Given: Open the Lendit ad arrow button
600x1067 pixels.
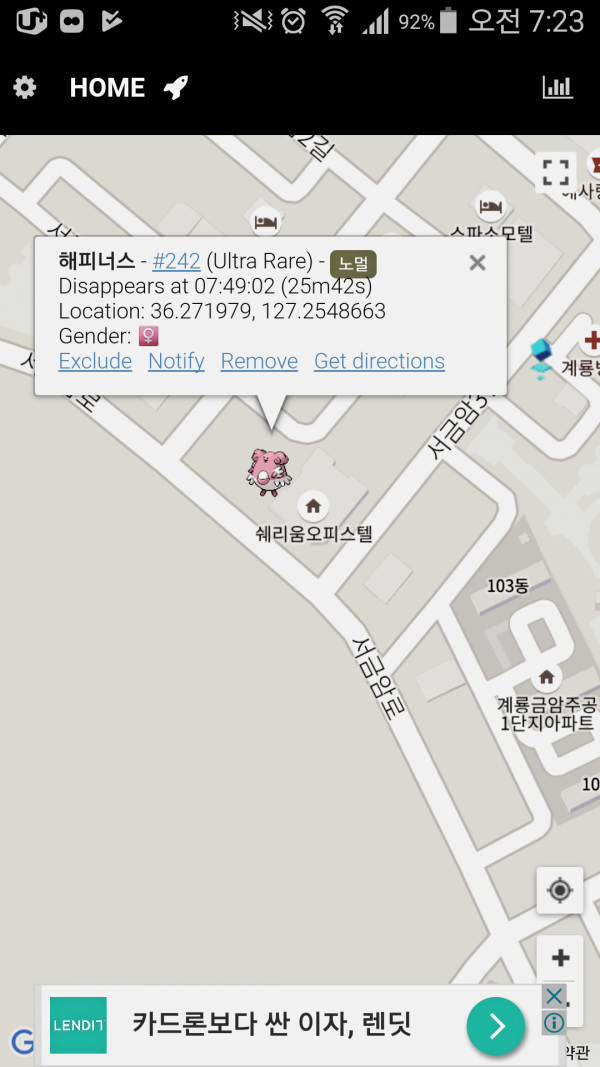Looking at the screenshot, I should [495, 1026].
